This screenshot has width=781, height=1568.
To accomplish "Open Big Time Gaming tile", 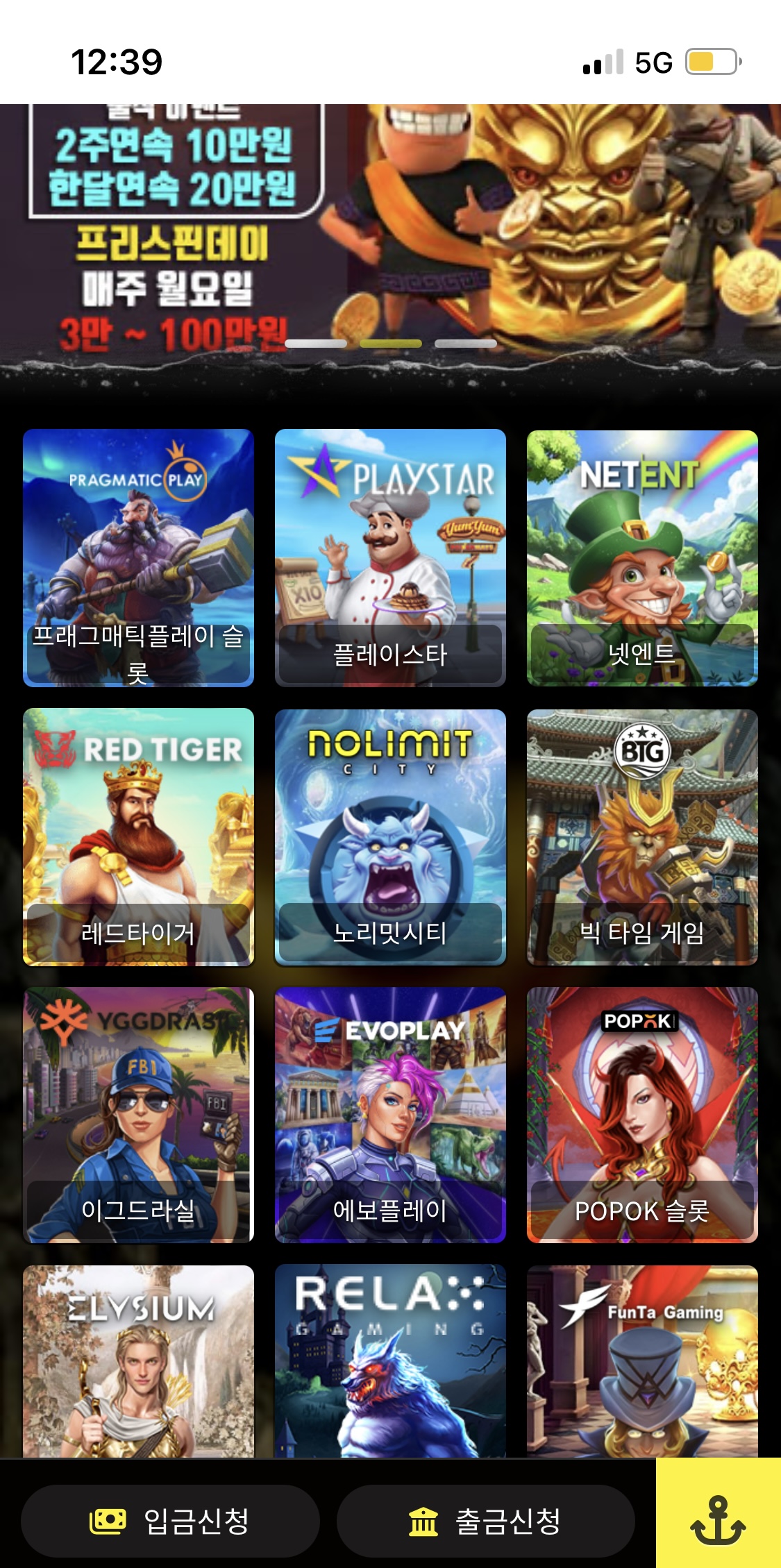I will [x=642, y=836].
